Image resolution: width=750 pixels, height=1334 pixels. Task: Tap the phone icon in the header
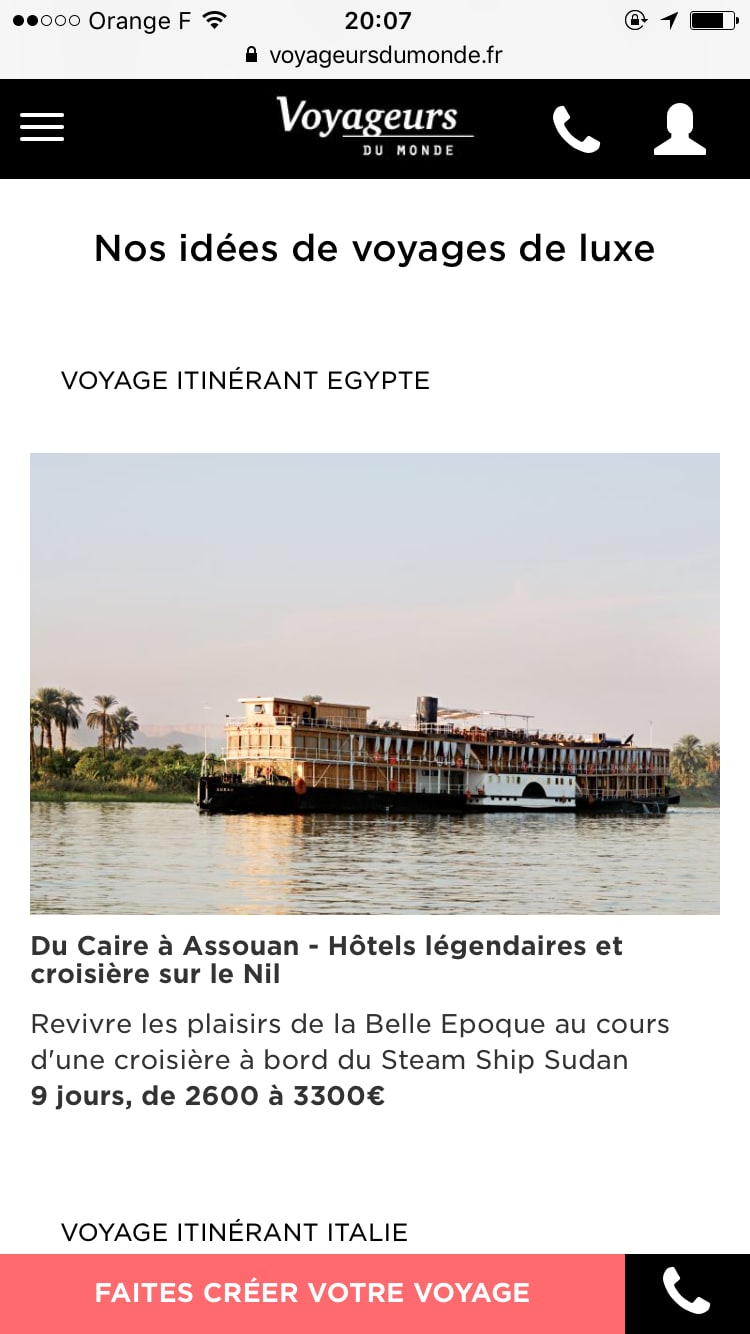[576, 129]
